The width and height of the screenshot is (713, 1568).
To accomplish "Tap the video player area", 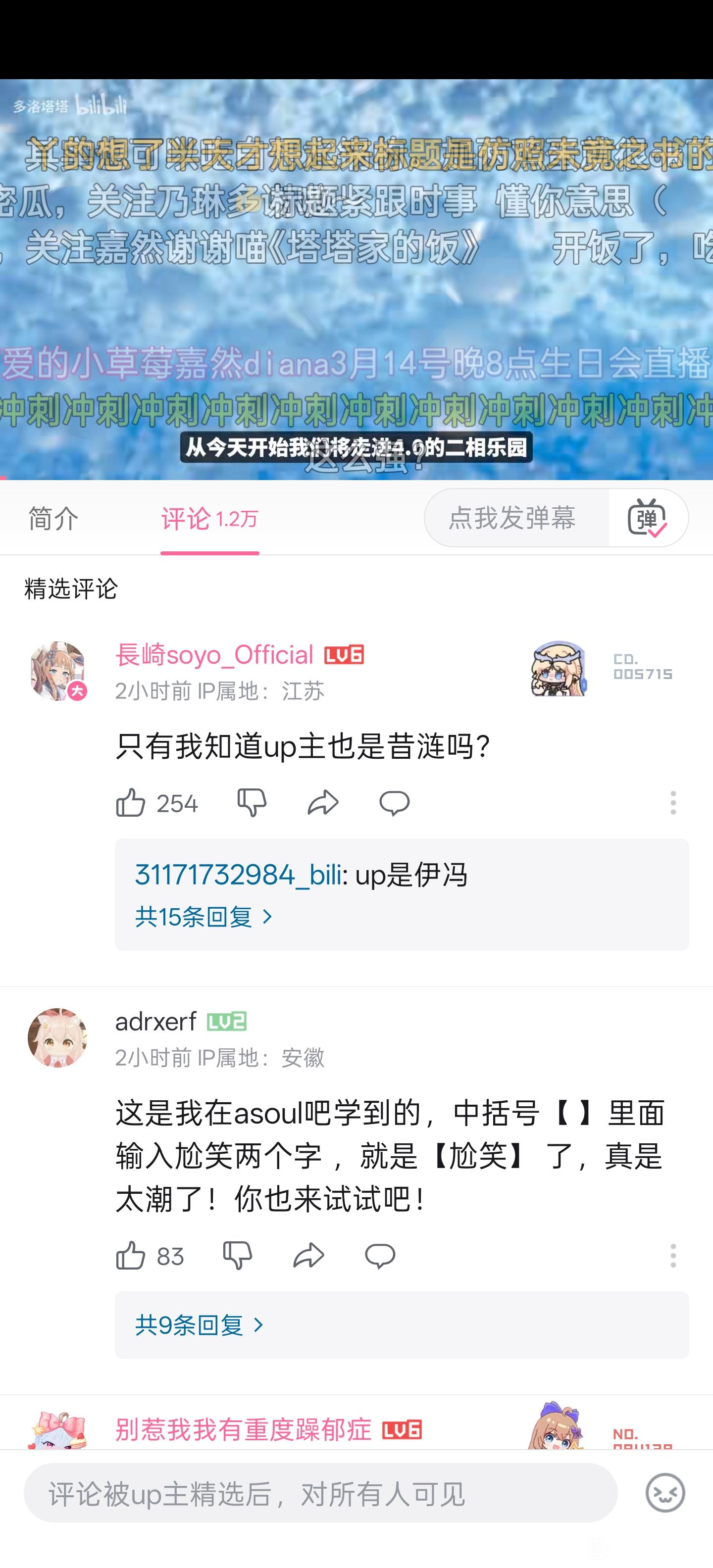I will coord(356,279).
